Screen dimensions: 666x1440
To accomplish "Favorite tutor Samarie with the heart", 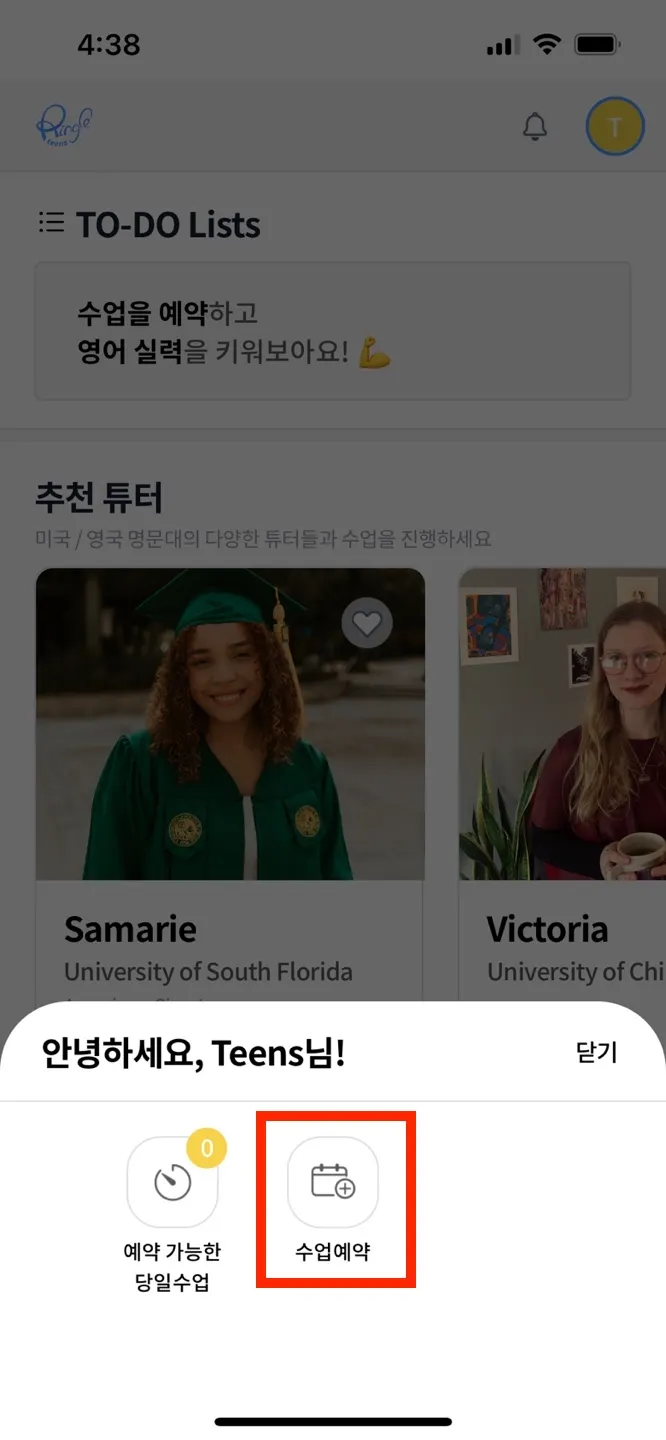I will [367, 624].
